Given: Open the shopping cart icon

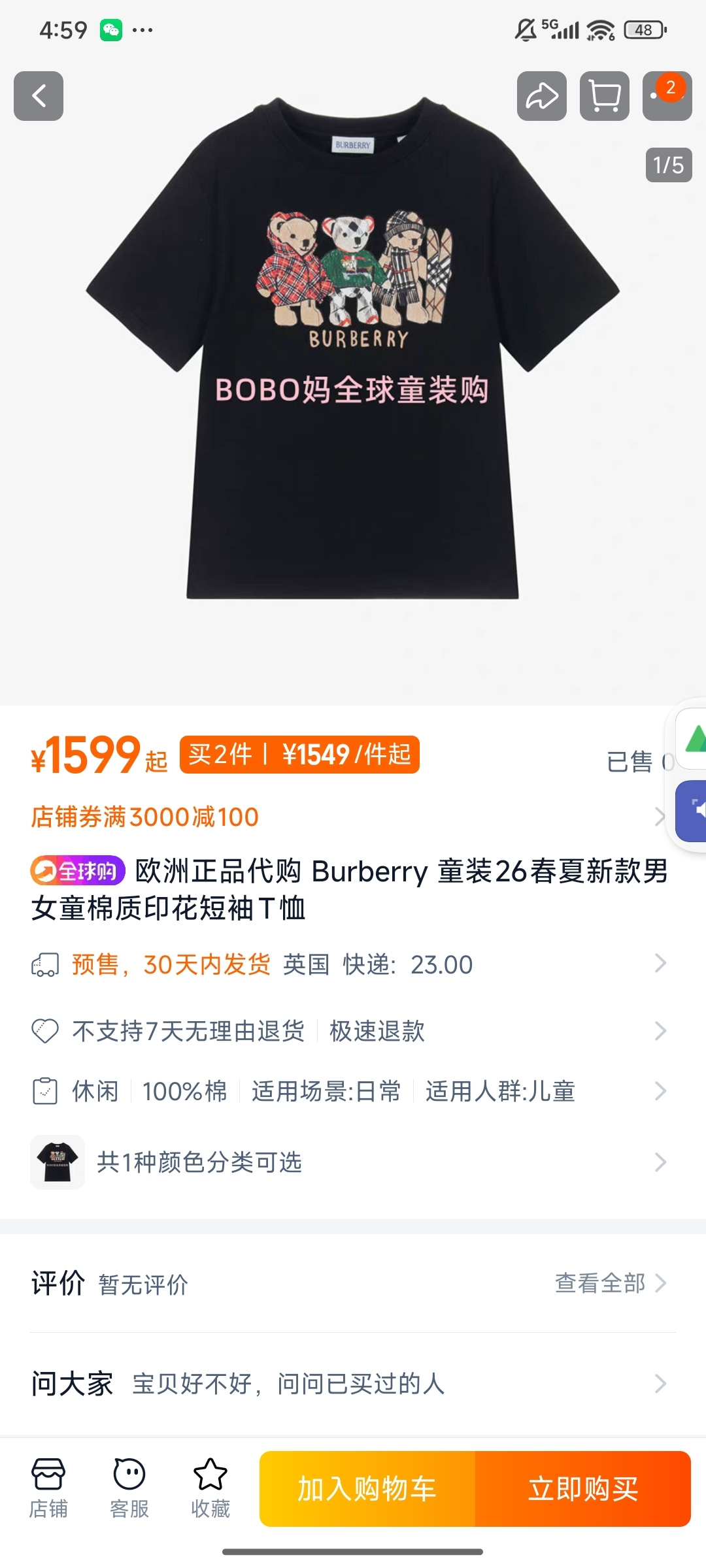Looking at the screenshot, I should 604,96.
